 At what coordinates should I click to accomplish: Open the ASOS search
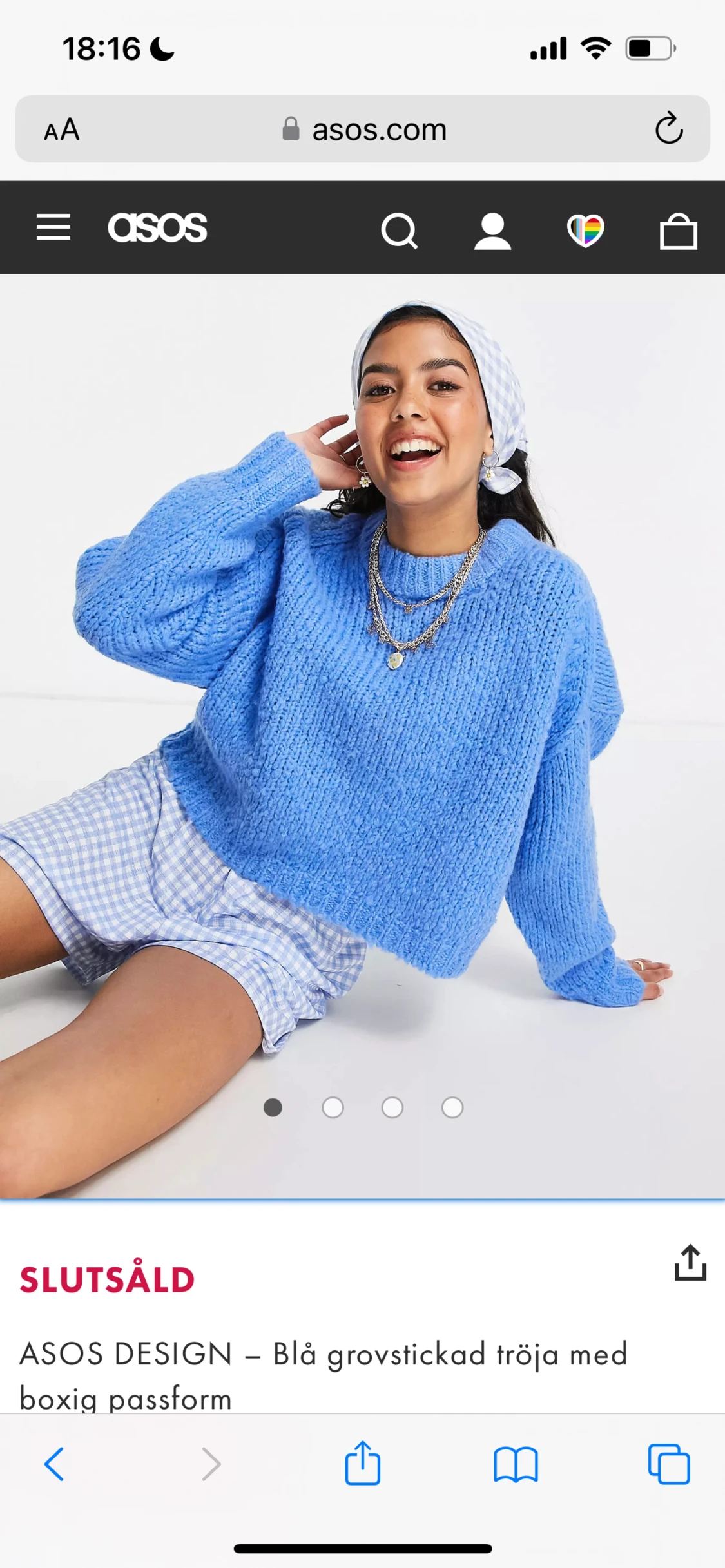(x=399, y=230)
